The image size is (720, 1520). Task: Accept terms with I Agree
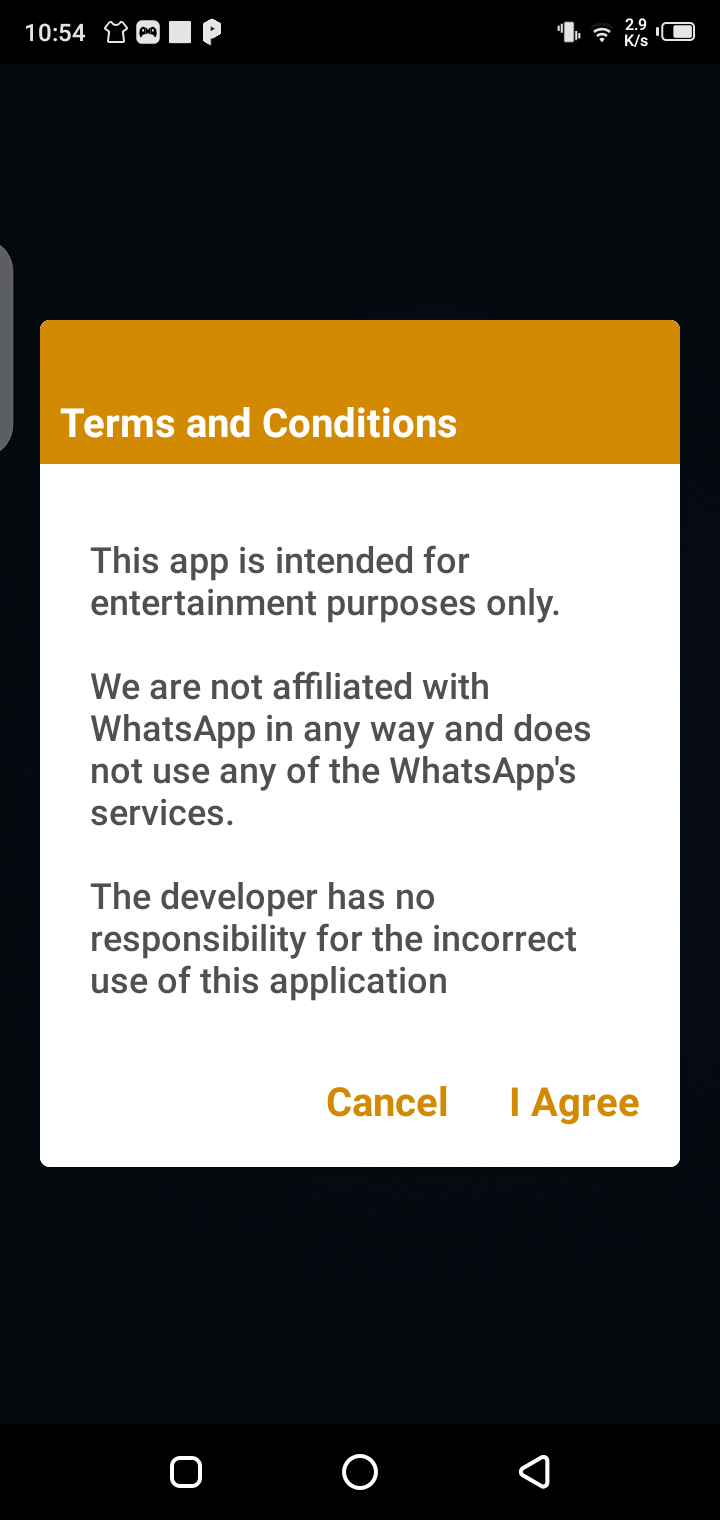tap(574, 1102)
